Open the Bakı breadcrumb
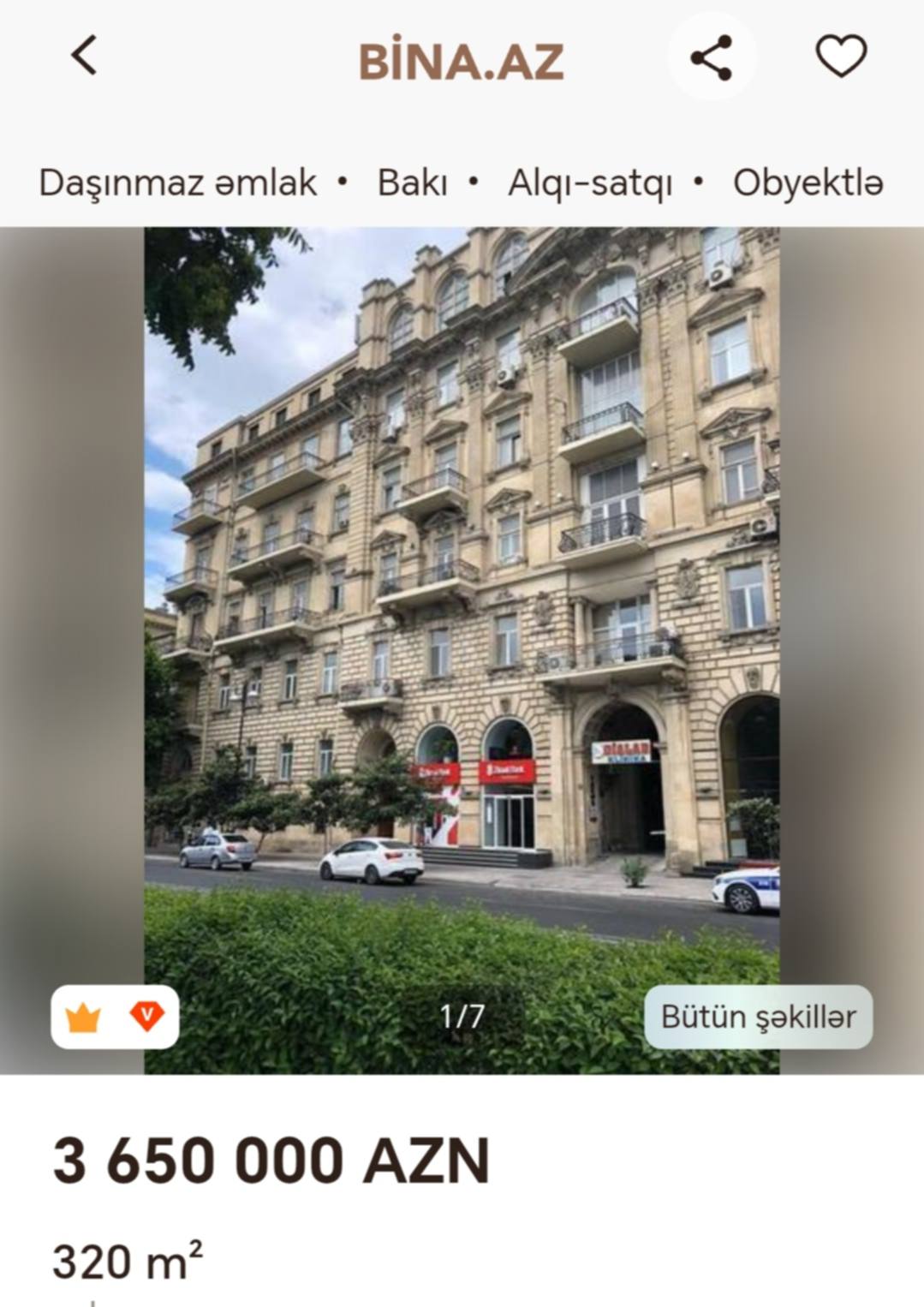Viewport: 924px width, 1307px height. pyautogui.click(x=412, y=182)
